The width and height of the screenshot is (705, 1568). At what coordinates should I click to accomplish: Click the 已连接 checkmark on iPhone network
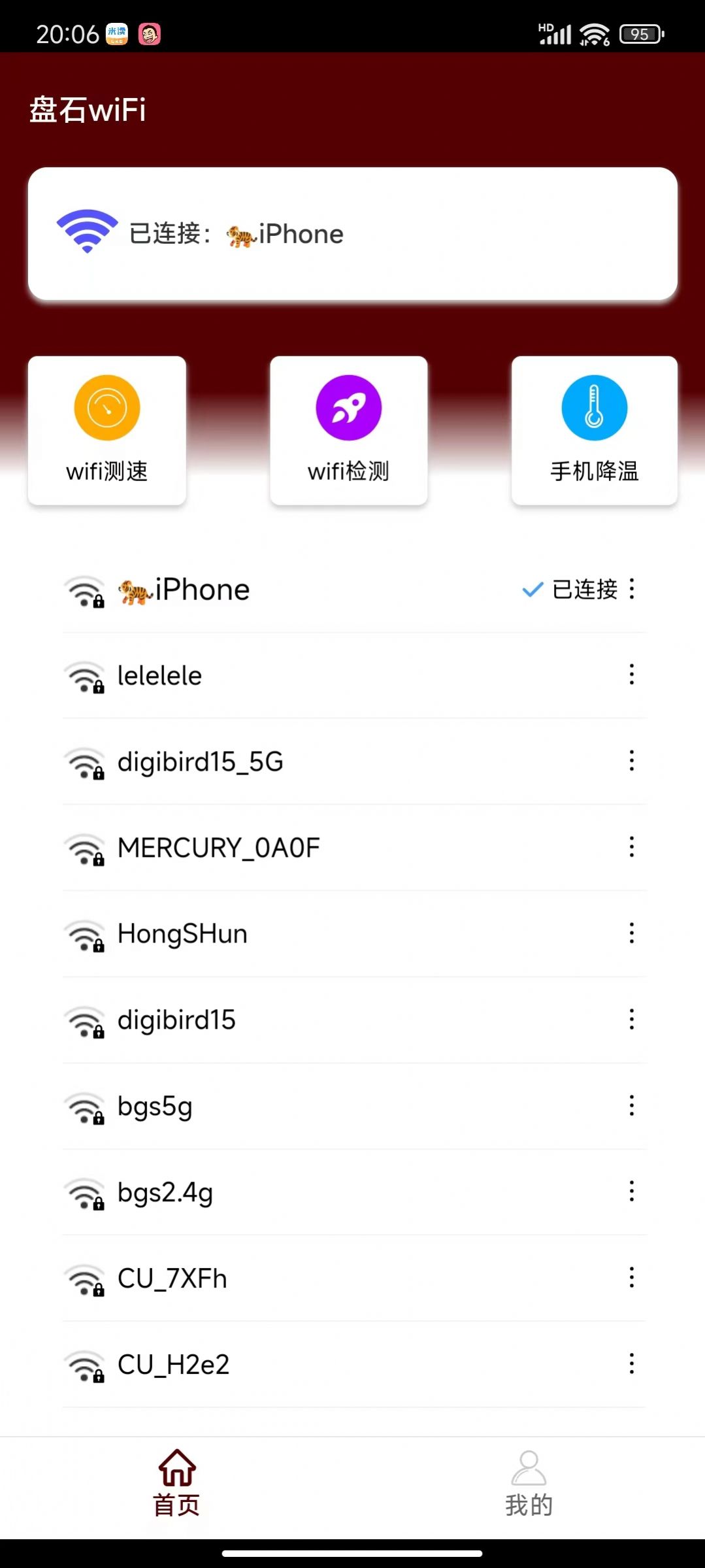tap(533, 590)
